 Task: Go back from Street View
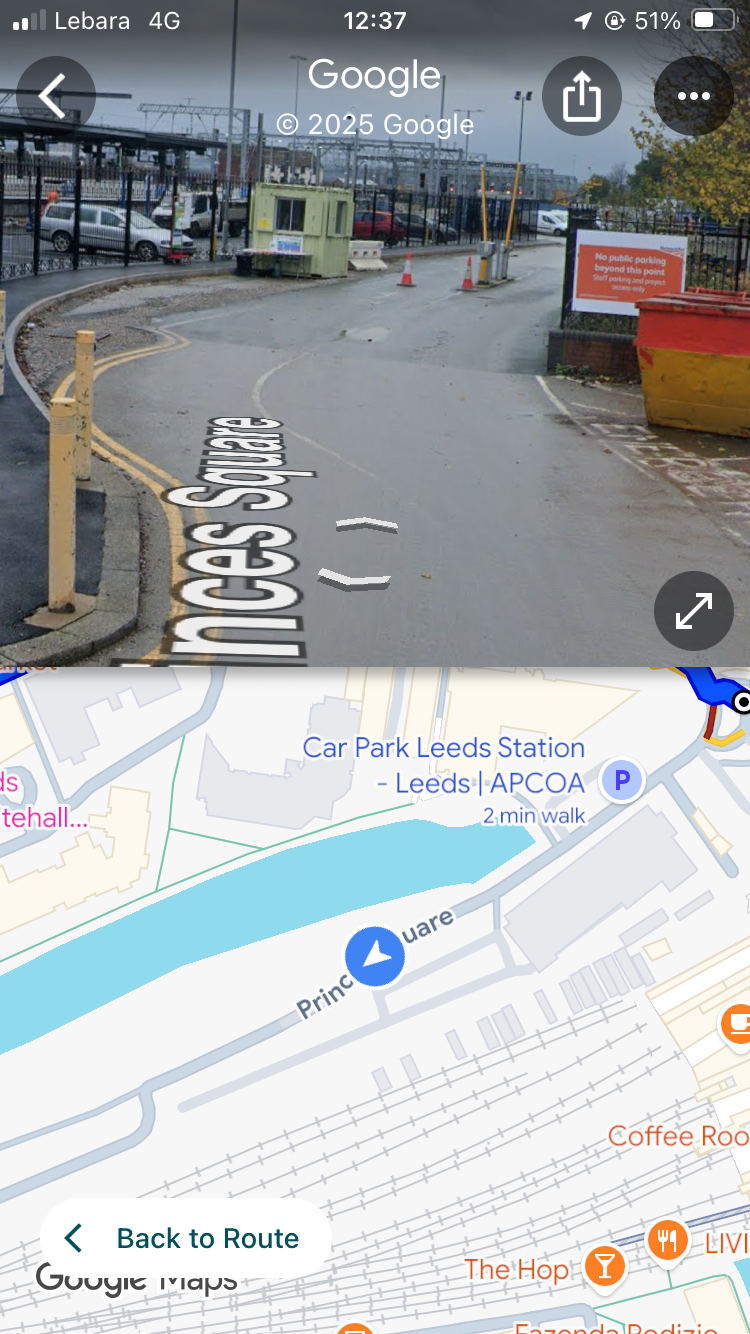click(x=55, y=96)
